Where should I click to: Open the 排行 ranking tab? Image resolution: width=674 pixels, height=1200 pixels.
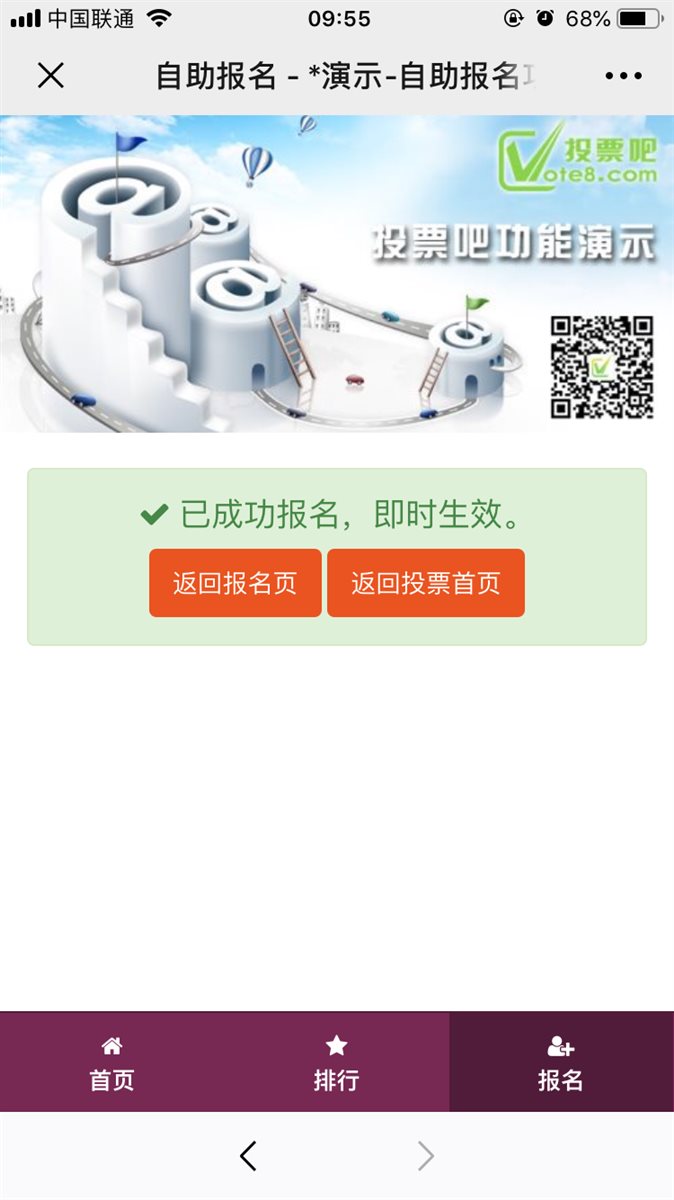(x=336, y=1062)
